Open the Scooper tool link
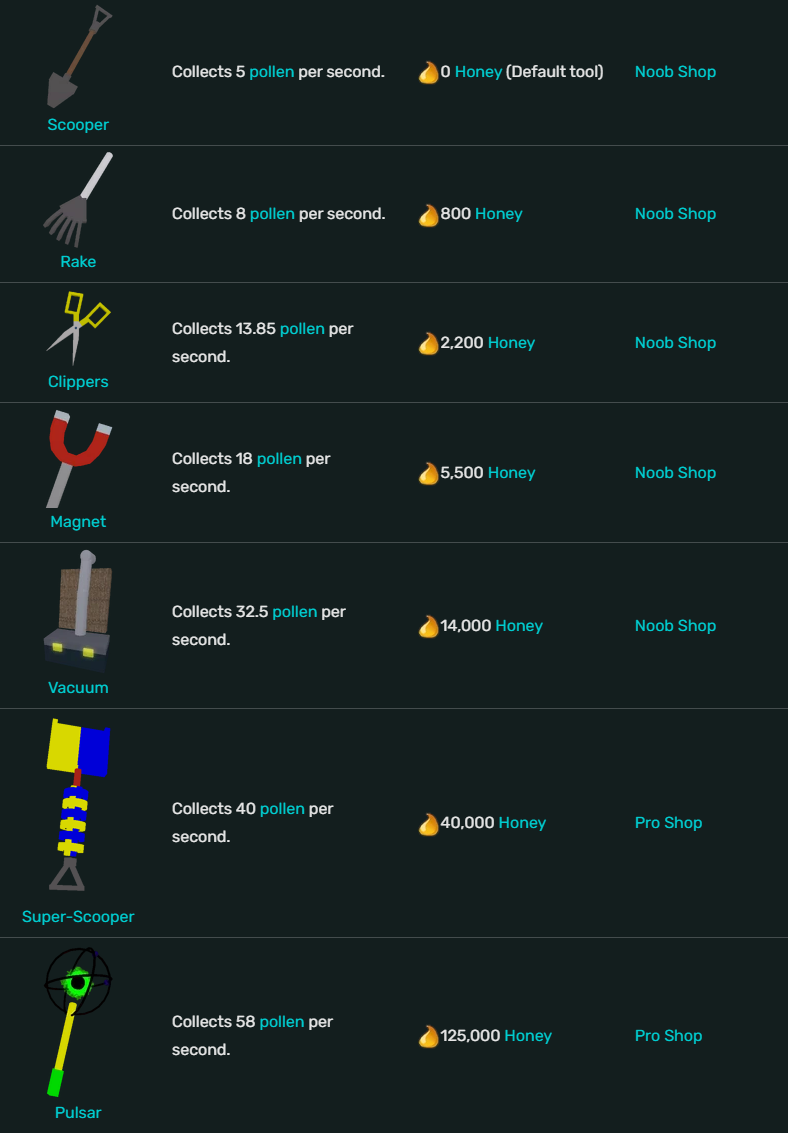The width and height of the screenshot is (788, 1133). (78, 125)
